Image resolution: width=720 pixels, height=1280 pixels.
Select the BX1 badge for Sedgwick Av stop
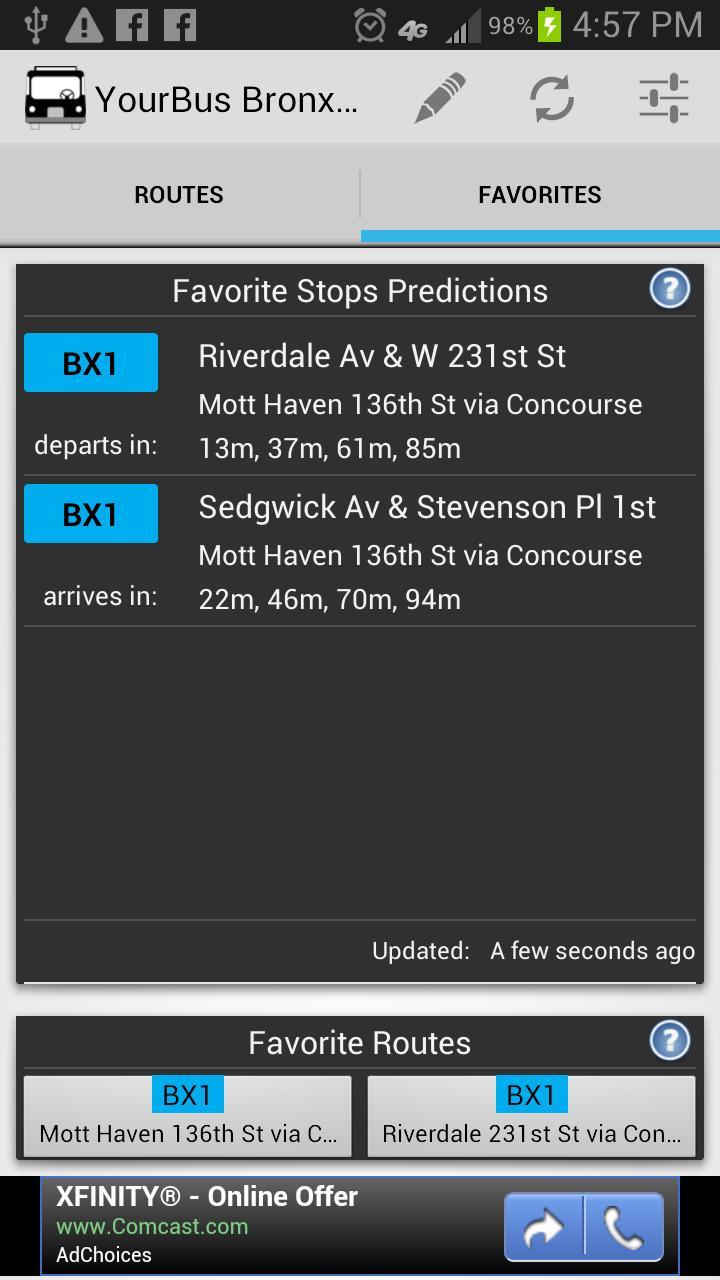coord(90,513)
